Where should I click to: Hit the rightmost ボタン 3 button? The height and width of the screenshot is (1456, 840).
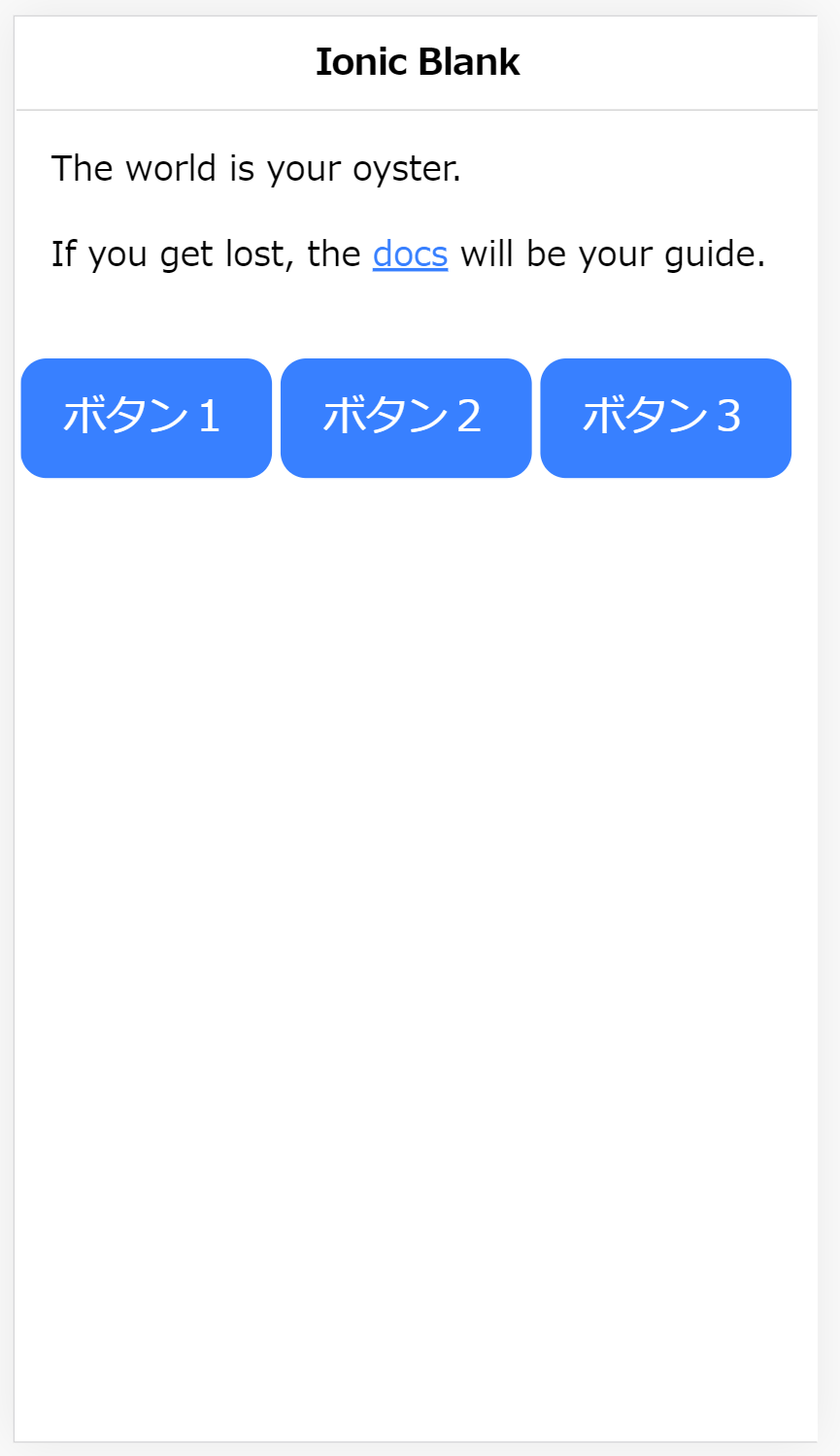point(665,418)
